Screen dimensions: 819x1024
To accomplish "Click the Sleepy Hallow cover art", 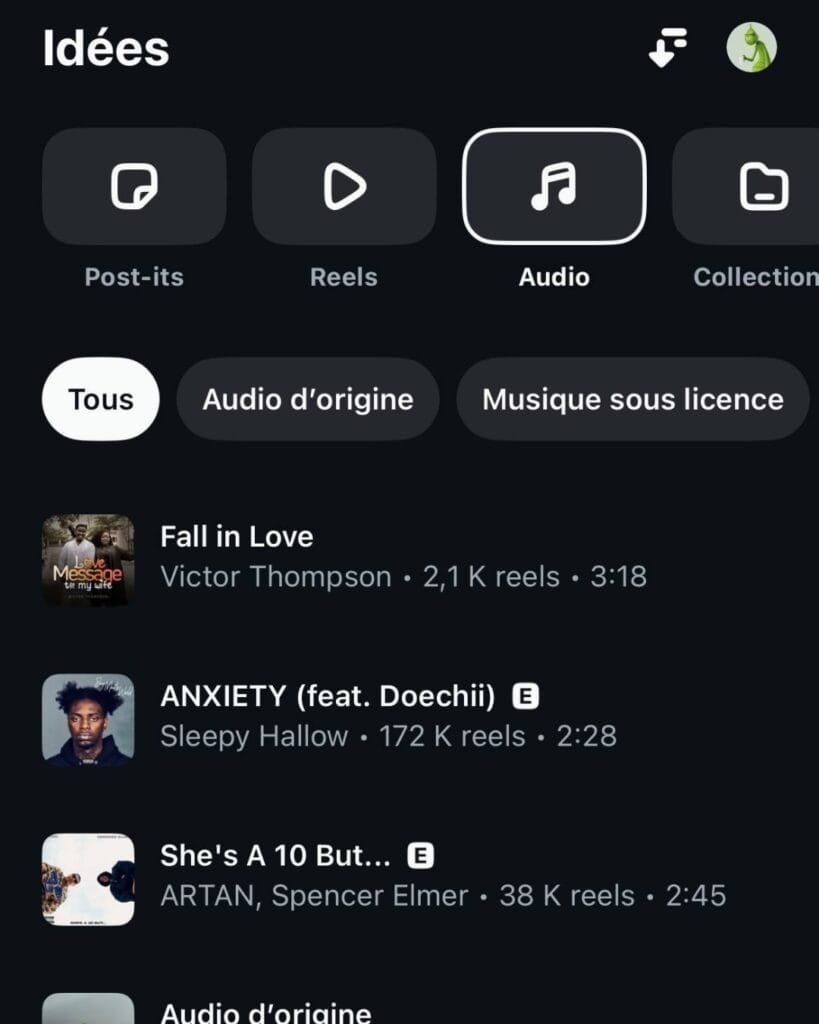I will click(x=87, y=716).
